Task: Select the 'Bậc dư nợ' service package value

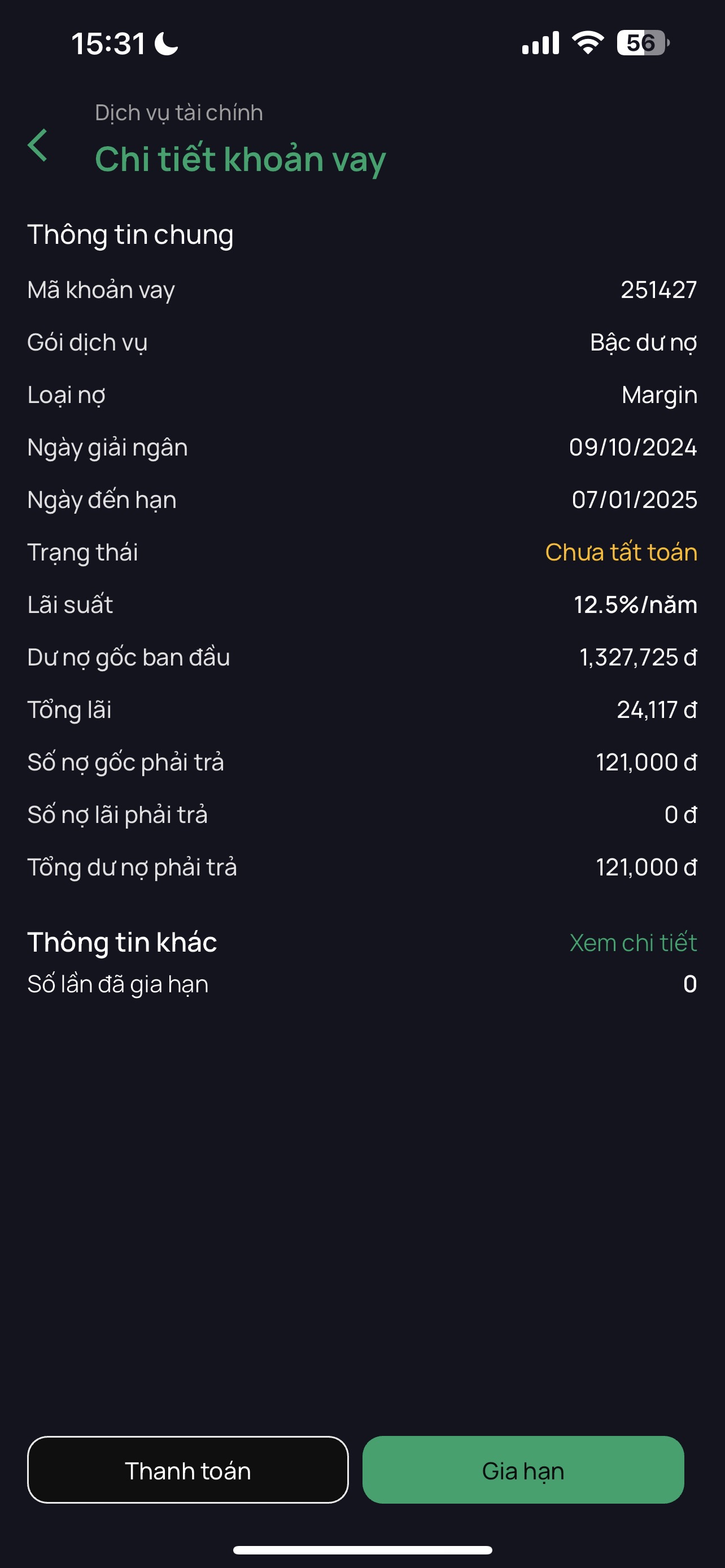Action: [x=642, y=343]
